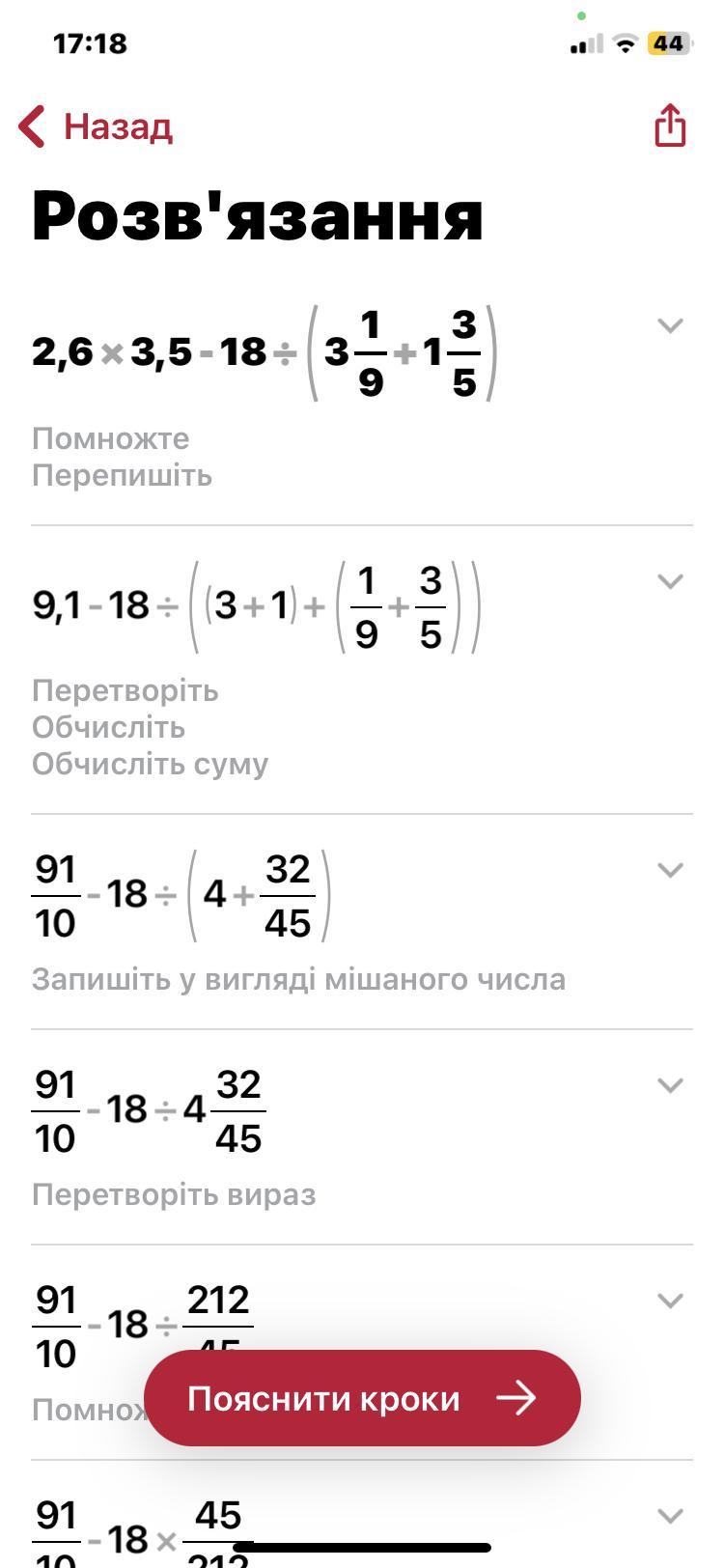The height and width of the screenshot is (1568, 724).
Task: Share this solution
Action: (670, 125)
